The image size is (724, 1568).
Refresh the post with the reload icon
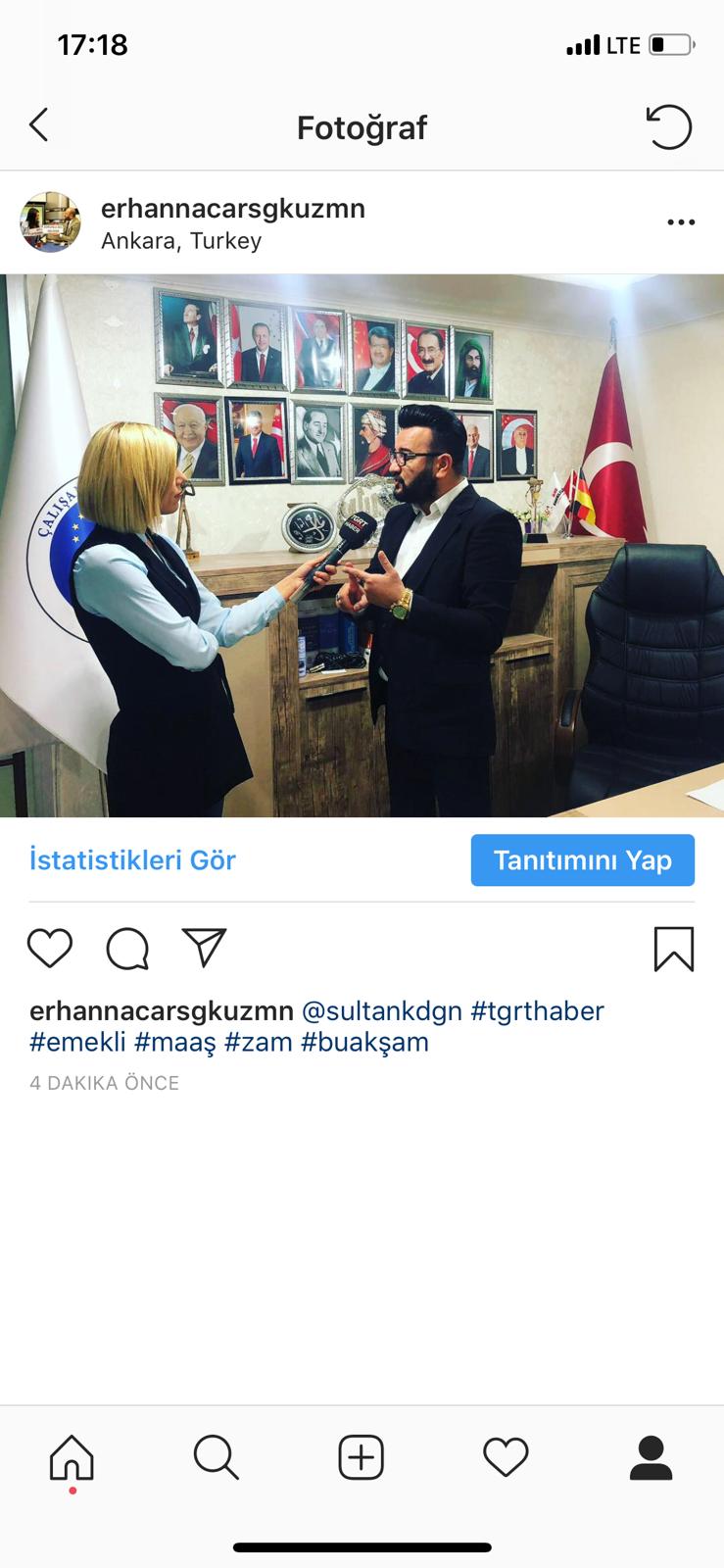(669, 127)
